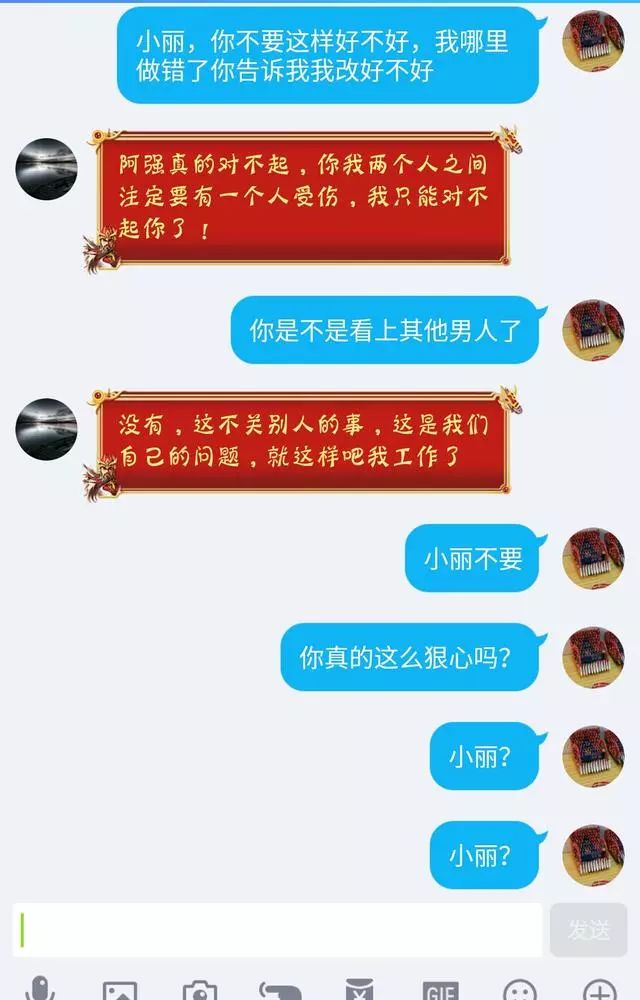Open the plus more-options menu
Image resolution: width=640 pixels, height=1000 pixels.
pyautogui.click(x=599, y=990)
